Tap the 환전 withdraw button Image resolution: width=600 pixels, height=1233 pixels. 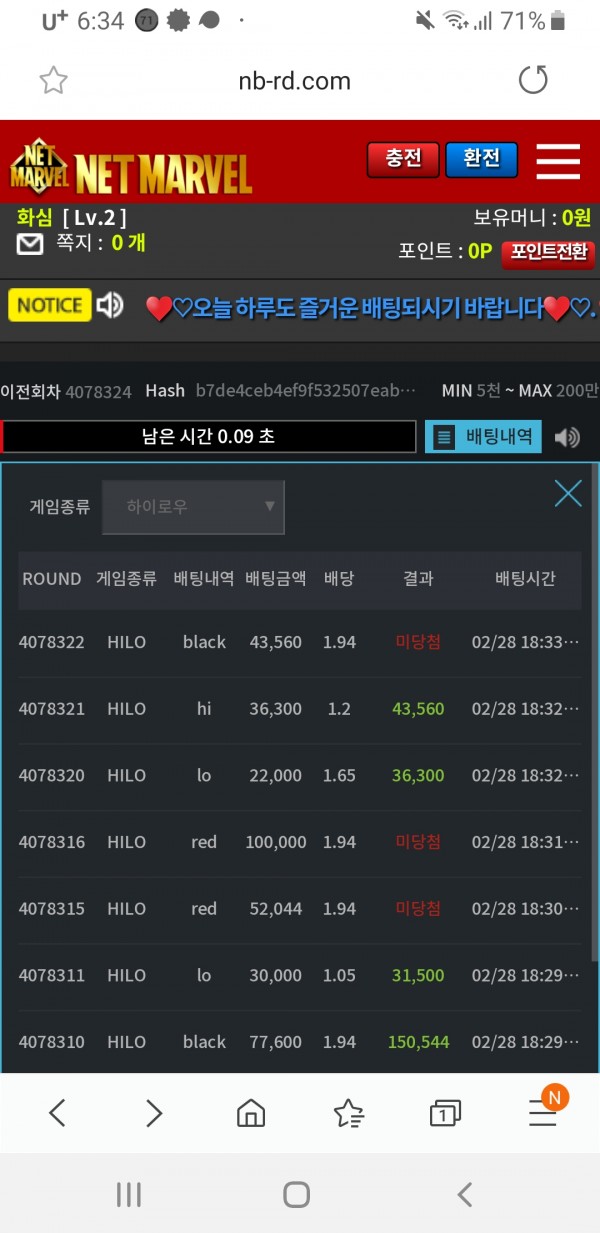(x=481, y=160)
